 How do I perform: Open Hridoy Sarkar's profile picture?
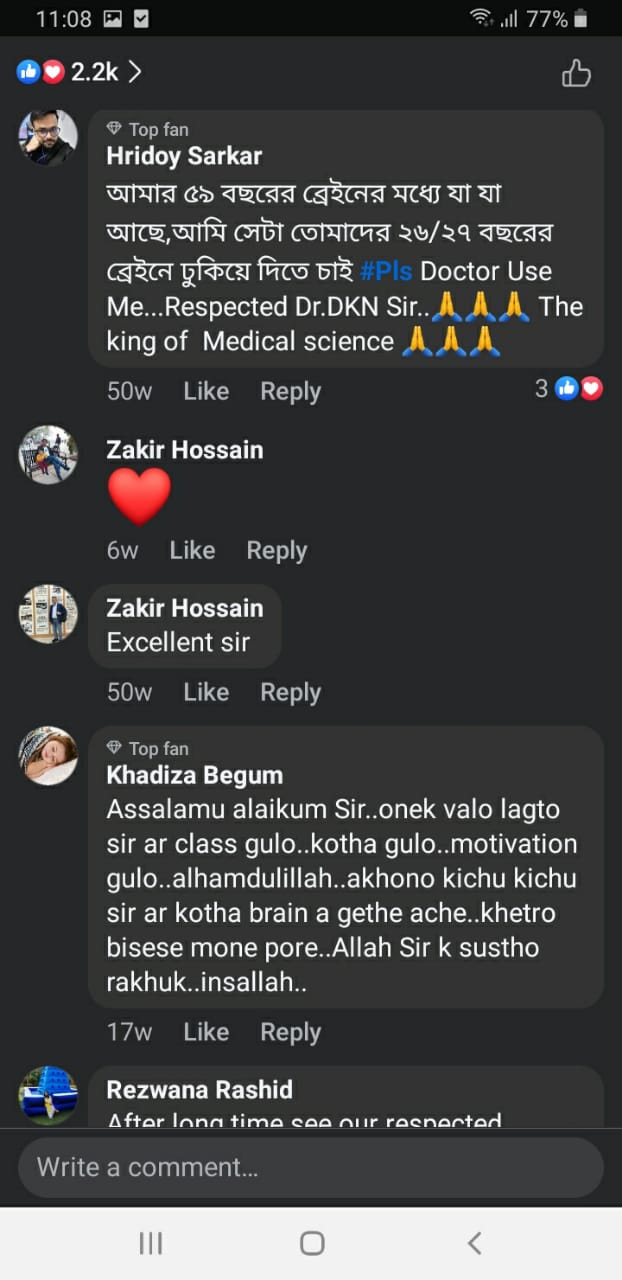tap(48, 137)
